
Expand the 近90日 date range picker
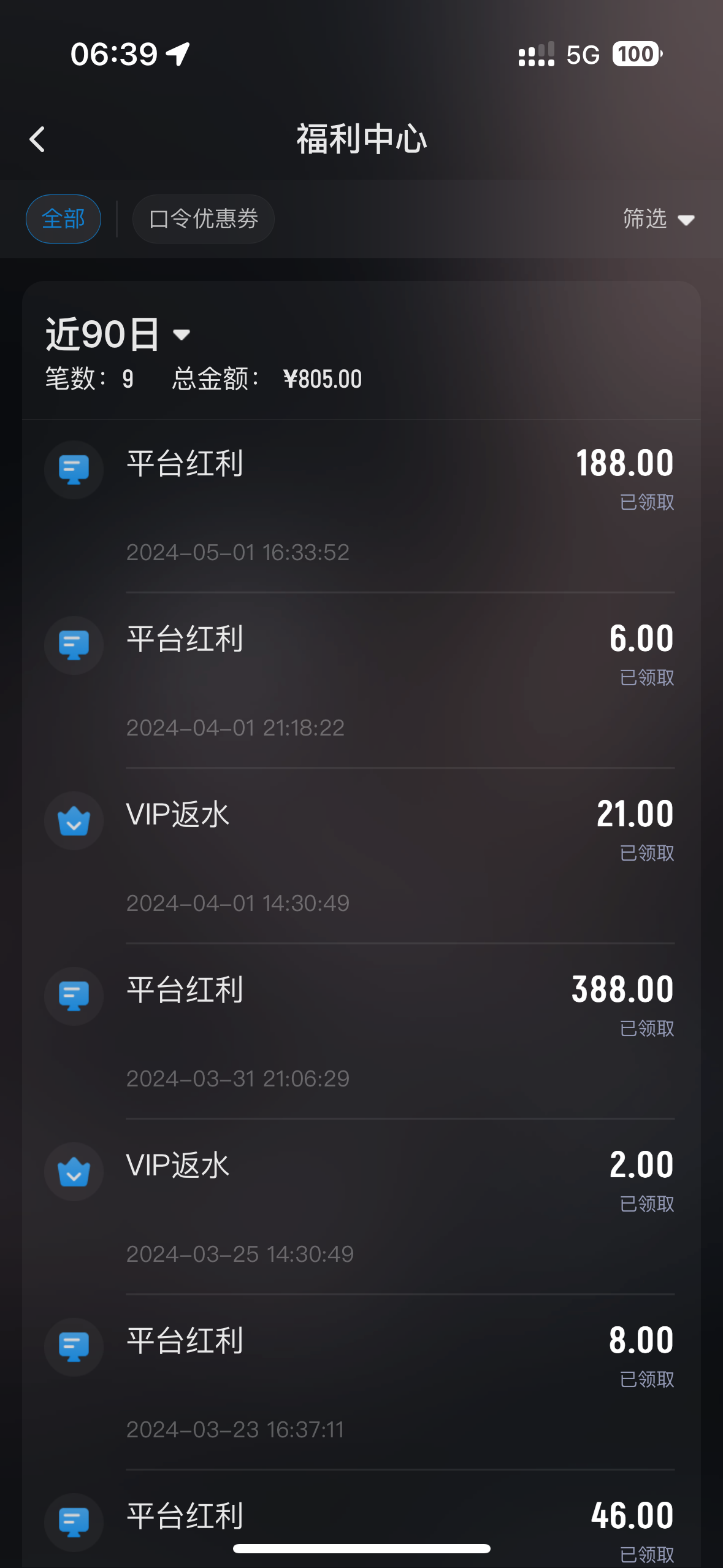coord(118,334)
